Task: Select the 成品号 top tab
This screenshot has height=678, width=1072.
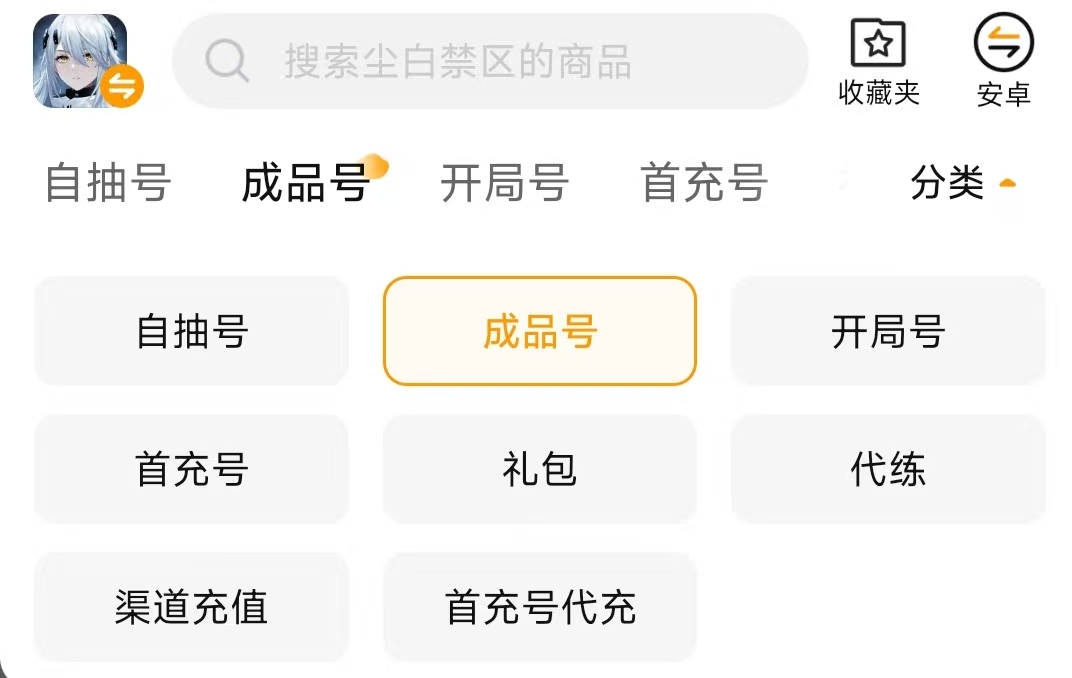Action: (306, 184)
